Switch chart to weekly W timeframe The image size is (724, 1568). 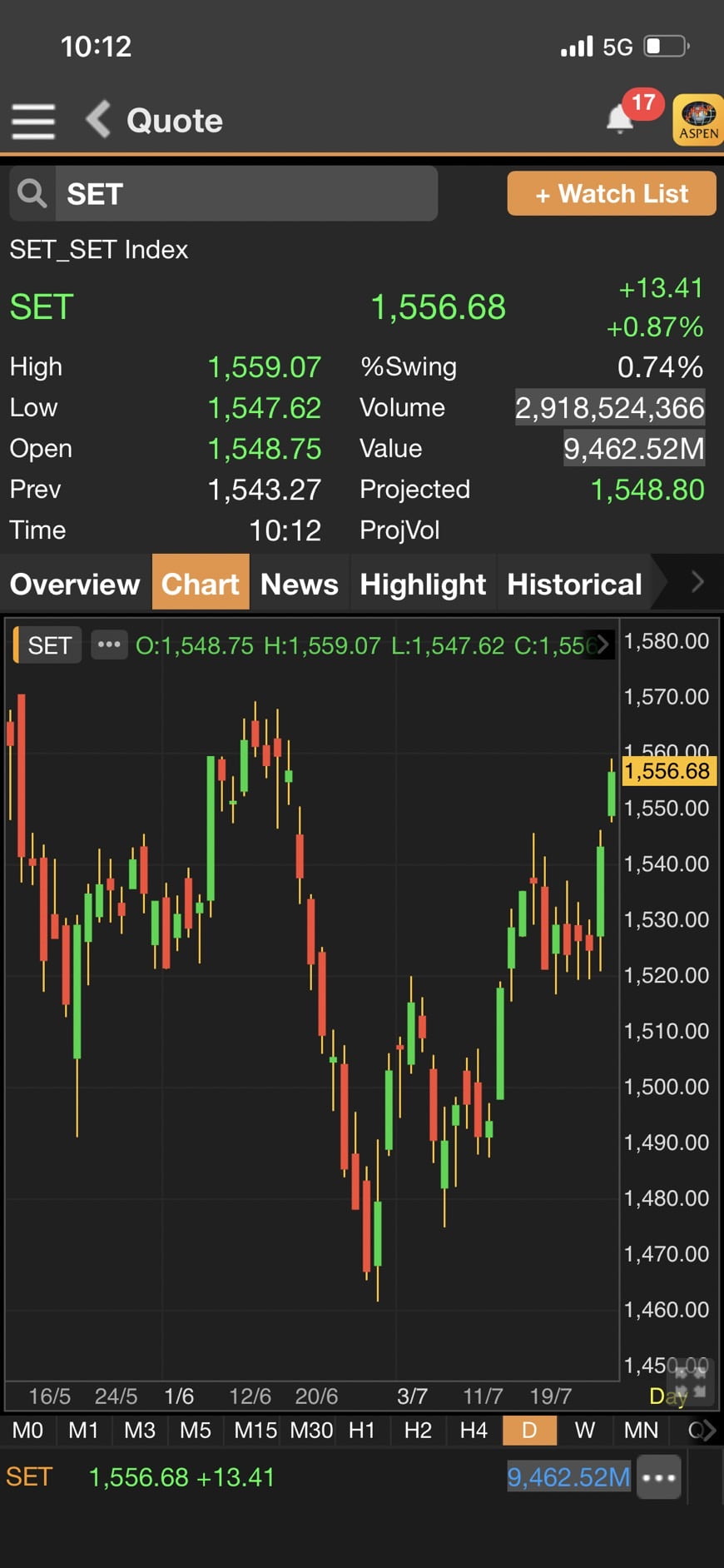pyautogui.click(x=585, y=1430)
